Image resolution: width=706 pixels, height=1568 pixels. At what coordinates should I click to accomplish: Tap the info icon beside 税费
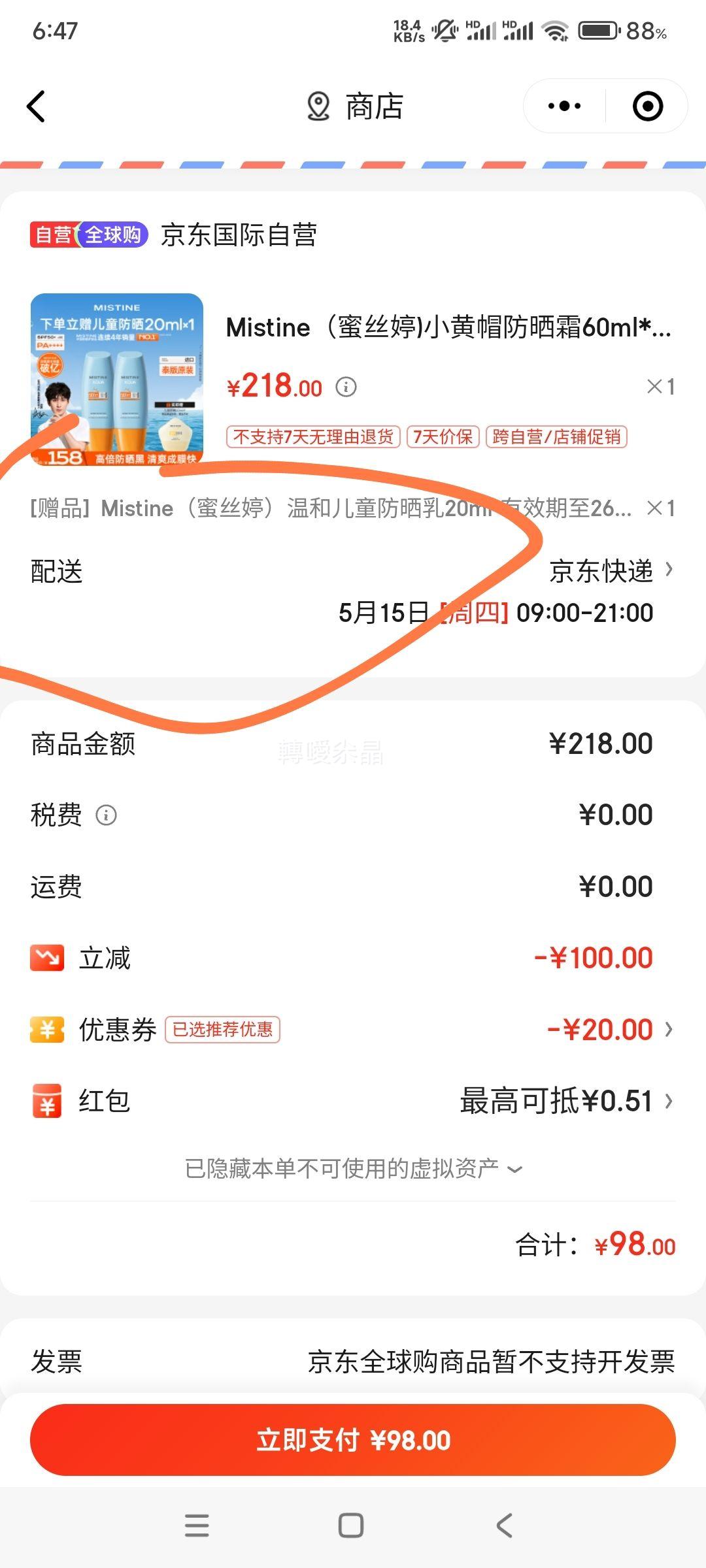[x=106, y=815]
